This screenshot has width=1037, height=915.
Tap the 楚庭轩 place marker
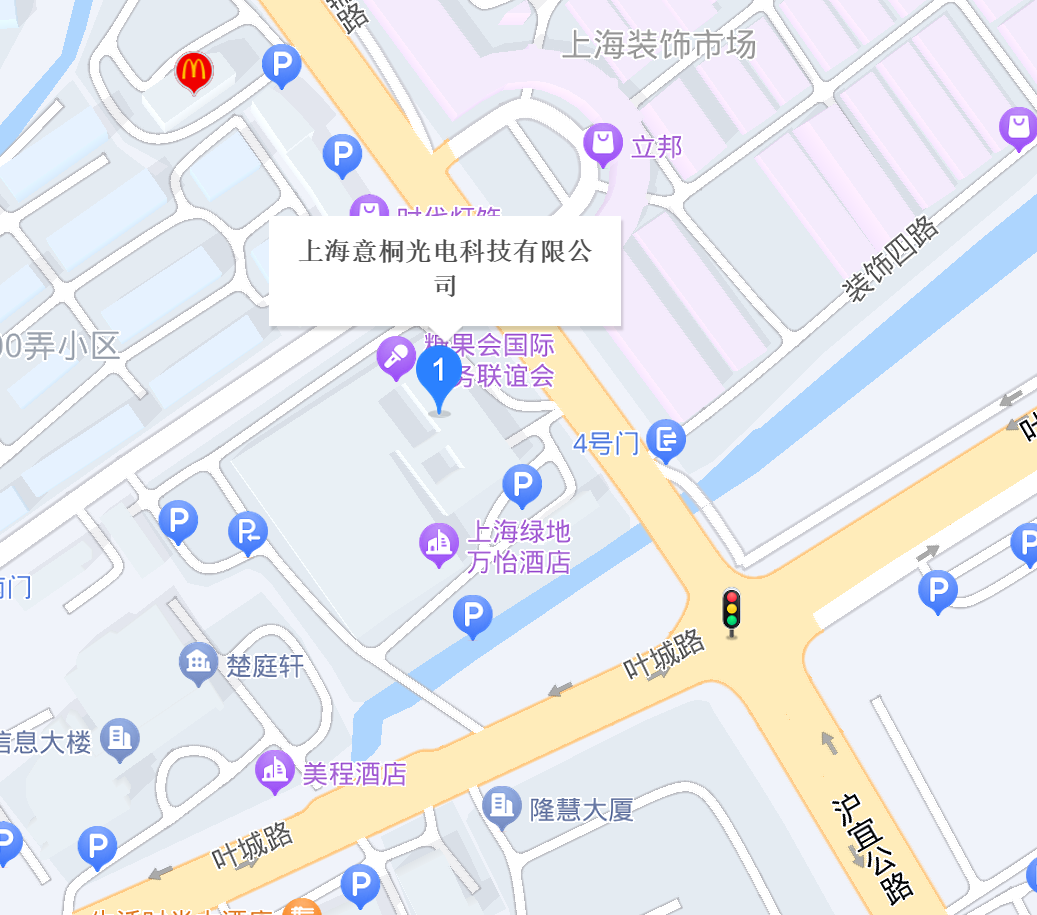click(198, 662)
